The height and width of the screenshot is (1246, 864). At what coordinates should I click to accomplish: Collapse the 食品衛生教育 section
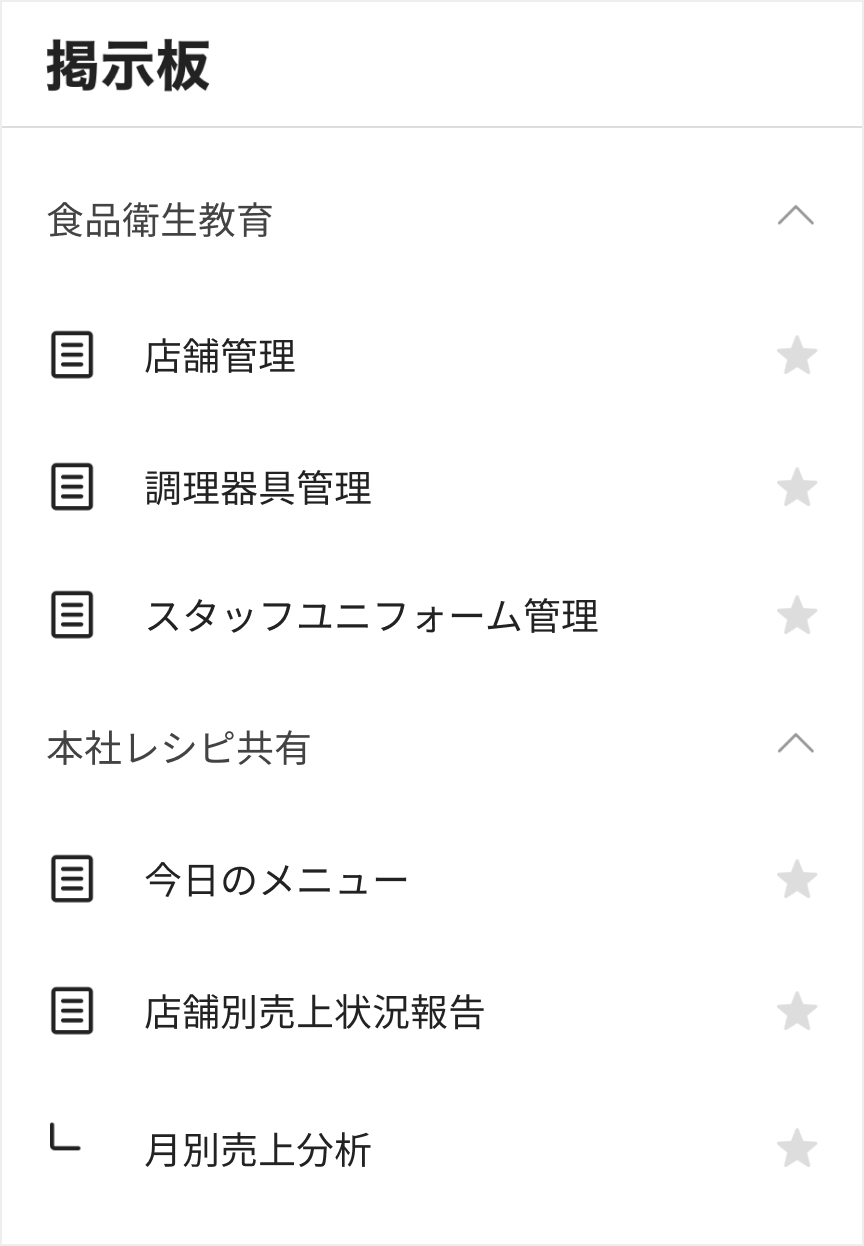coord(796,217)
